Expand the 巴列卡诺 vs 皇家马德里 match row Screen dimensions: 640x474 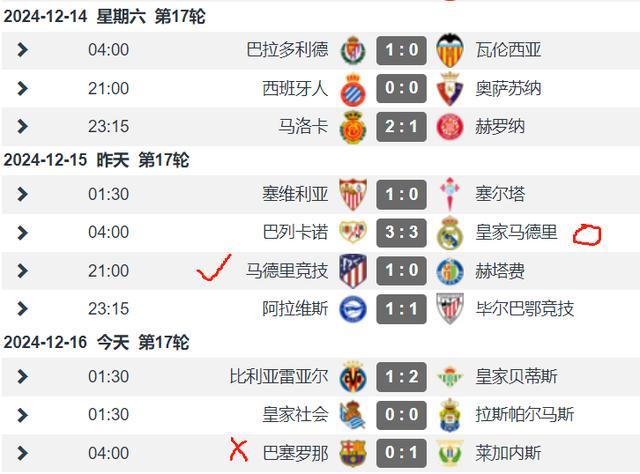coord(22,232)
